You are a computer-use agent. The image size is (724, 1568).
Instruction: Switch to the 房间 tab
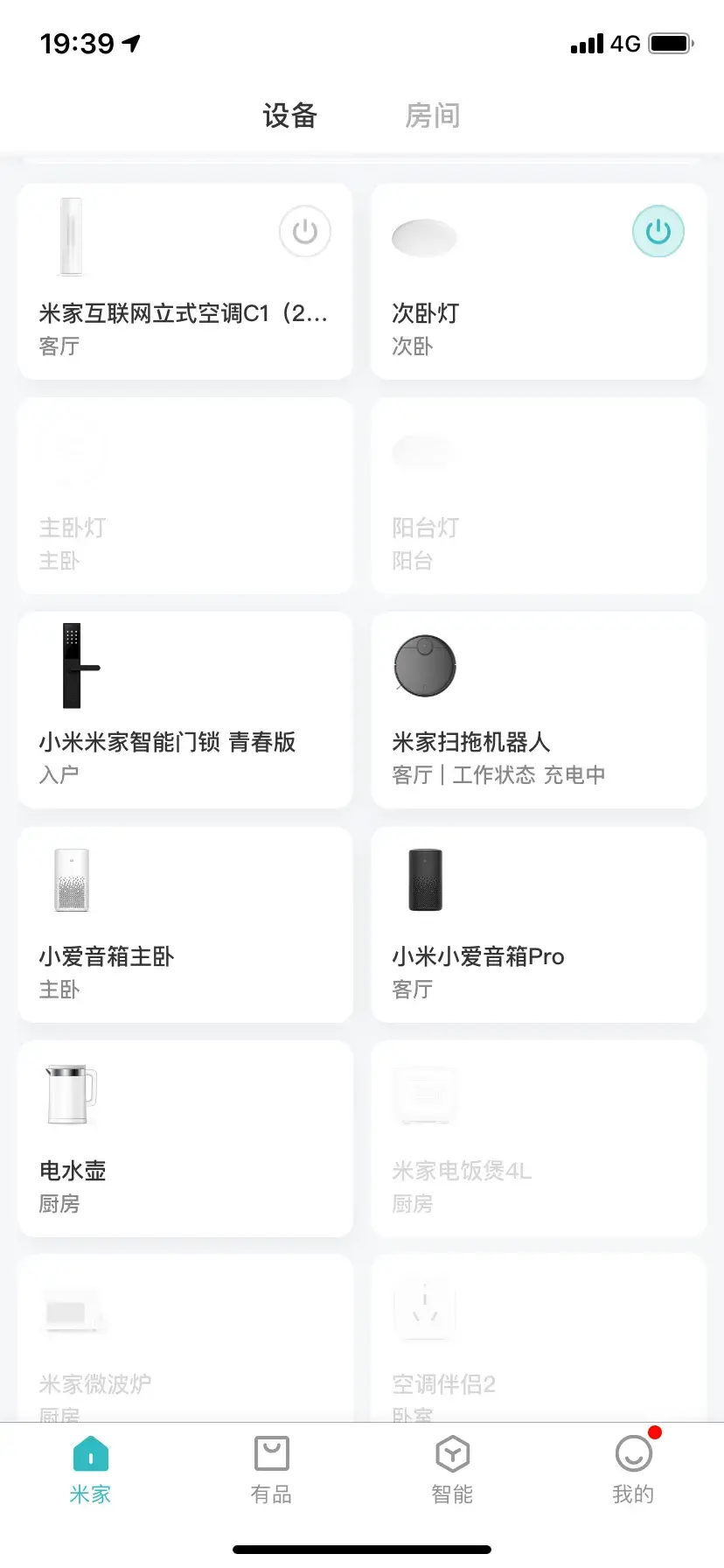432,115
